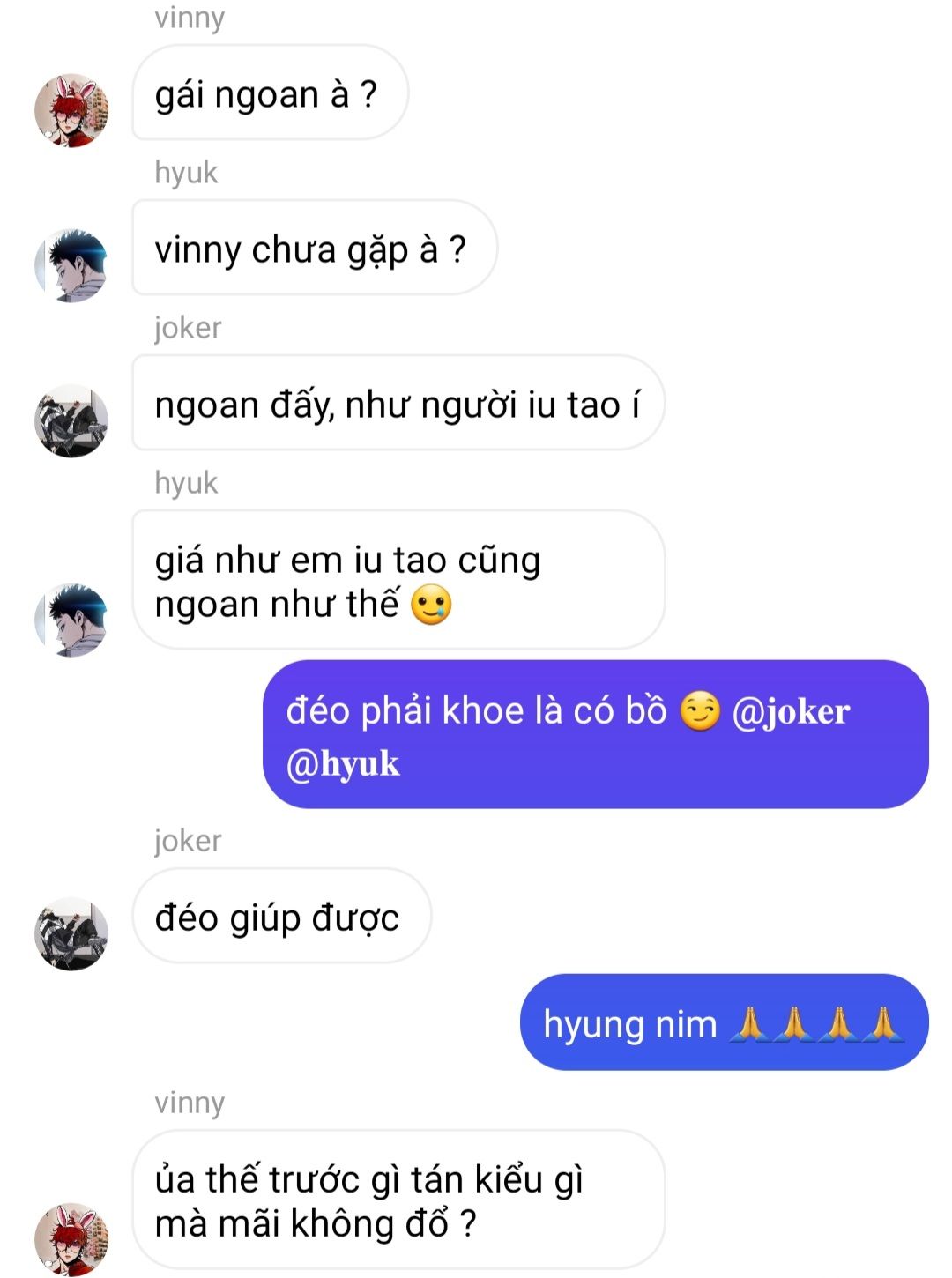
Task: Open hyuk's avatar beside "vinny chưa gặp à ?"
Action: pos(71,265)
